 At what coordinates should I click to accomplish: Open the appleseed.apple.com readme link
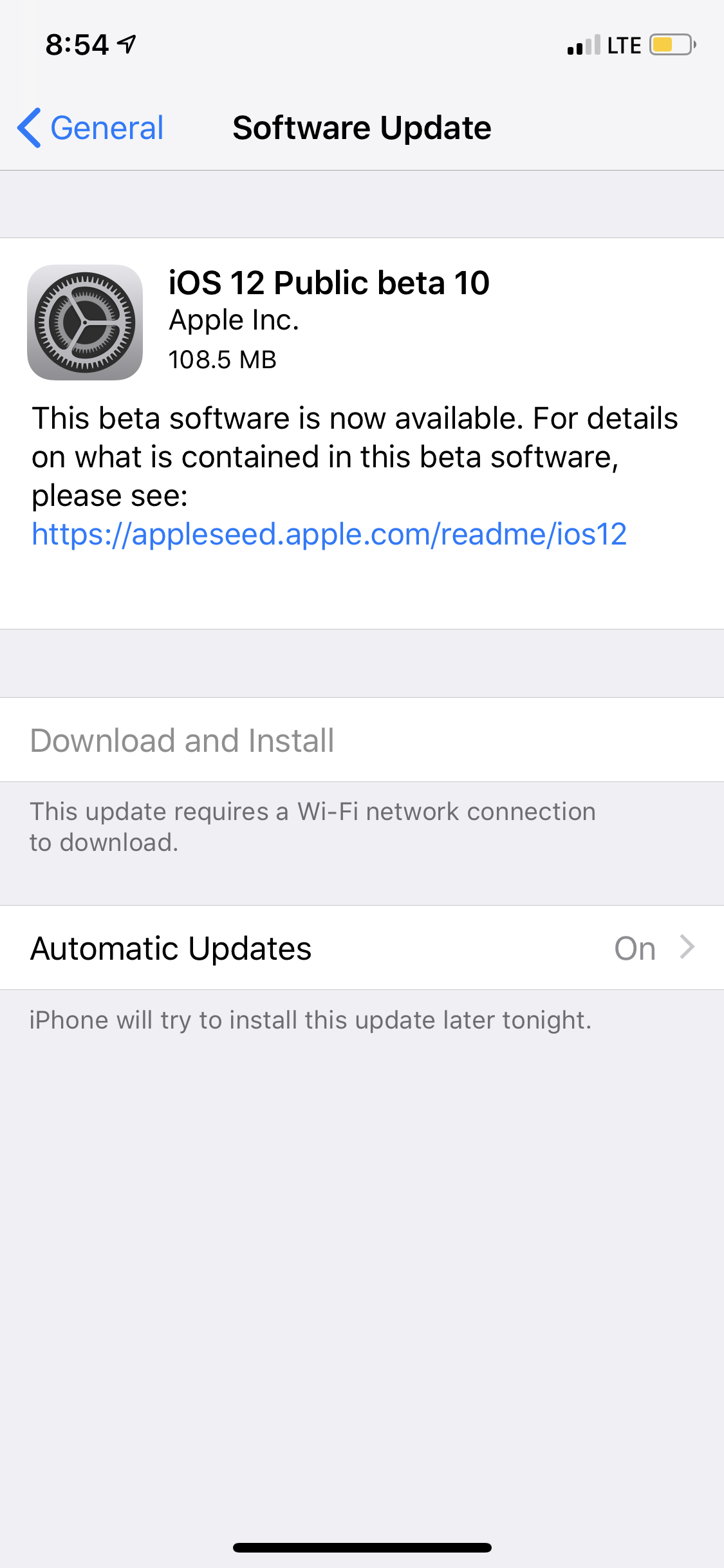(x=329, y=534)
